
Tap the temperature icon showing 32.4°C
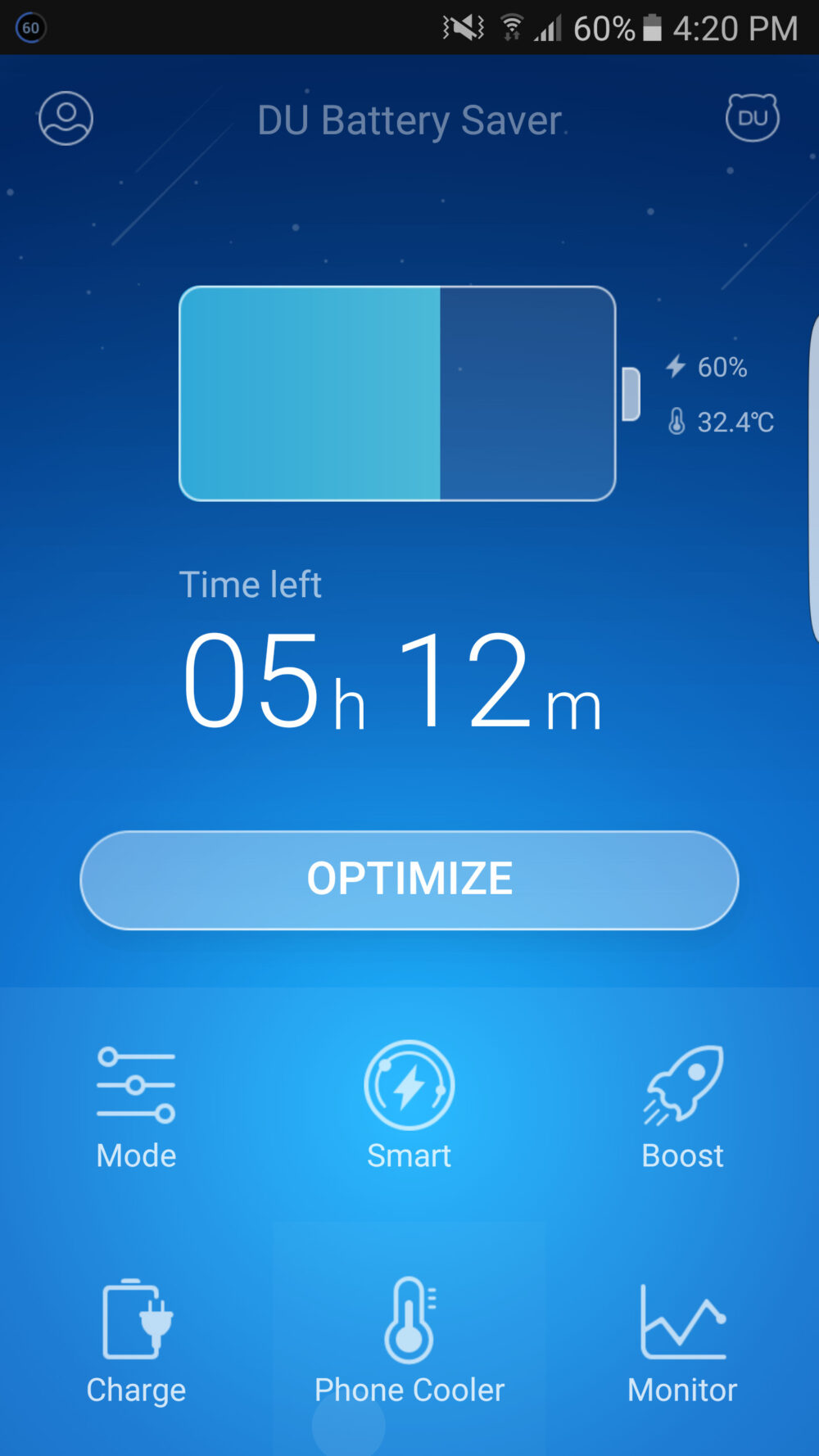click(x=675, y=421)
